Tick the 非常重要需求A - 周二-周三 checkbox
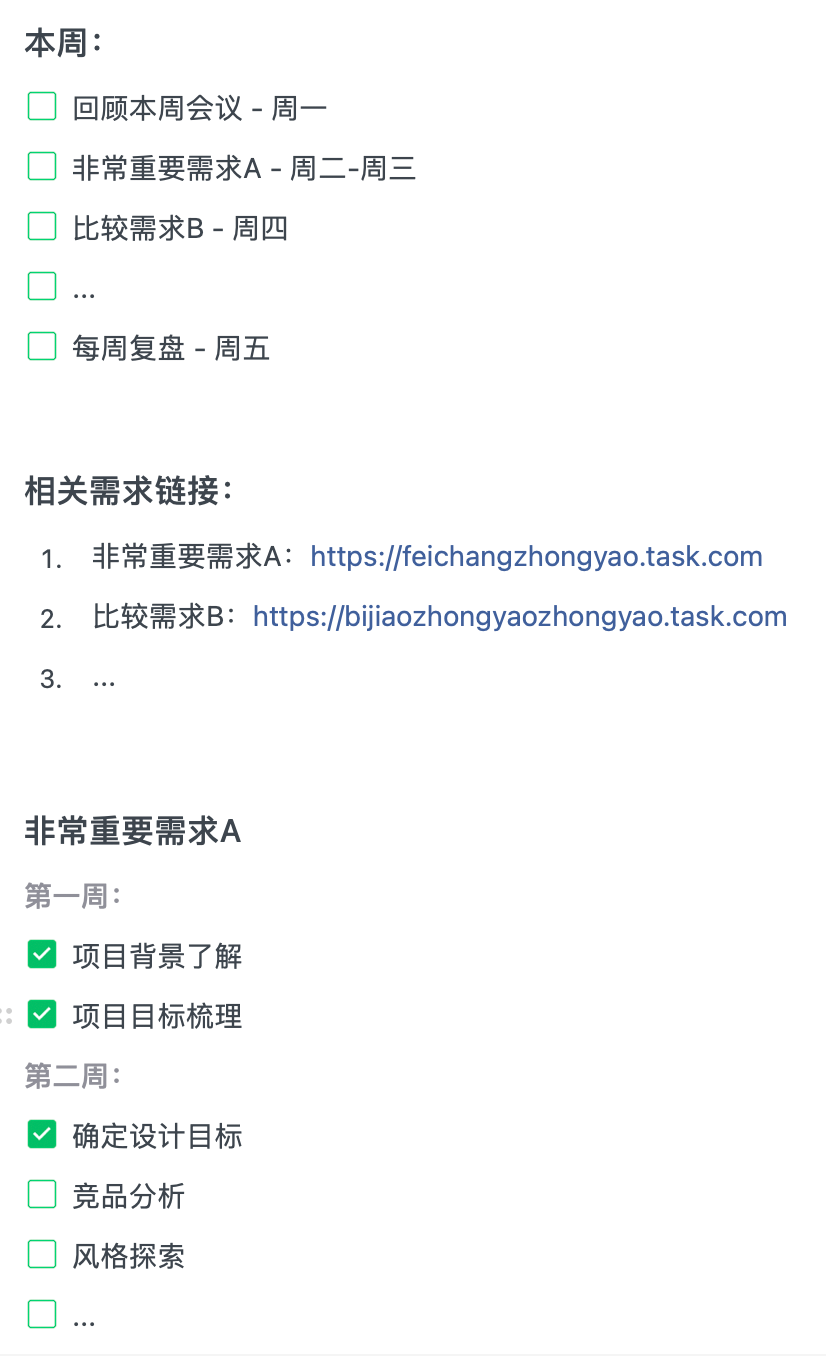 tap(42, 166)
